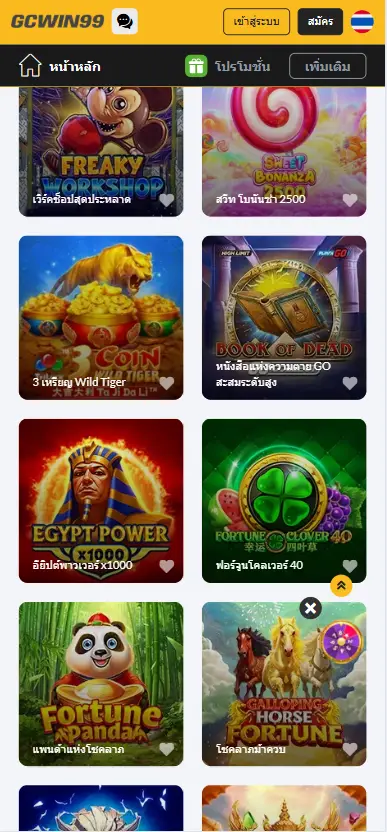Favorite Book of Dead with its heart
This screenshot has width=387, height=832.
coord(350,383)
